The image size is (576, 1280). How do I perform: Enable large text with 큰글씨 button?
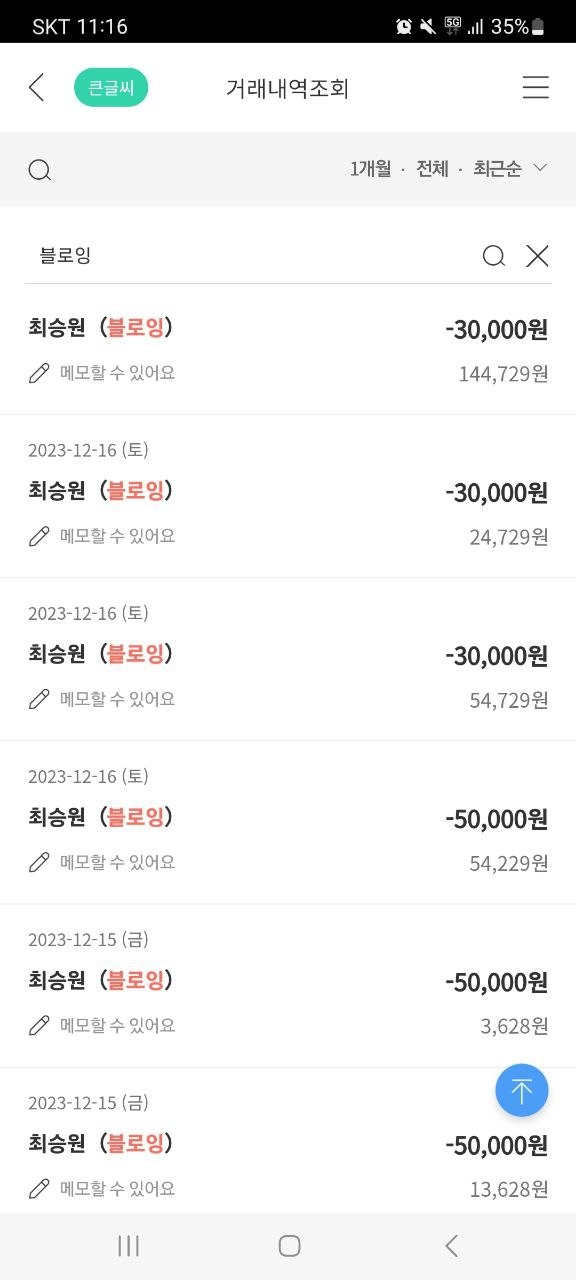pyautogui.click(x=111, y=88)
